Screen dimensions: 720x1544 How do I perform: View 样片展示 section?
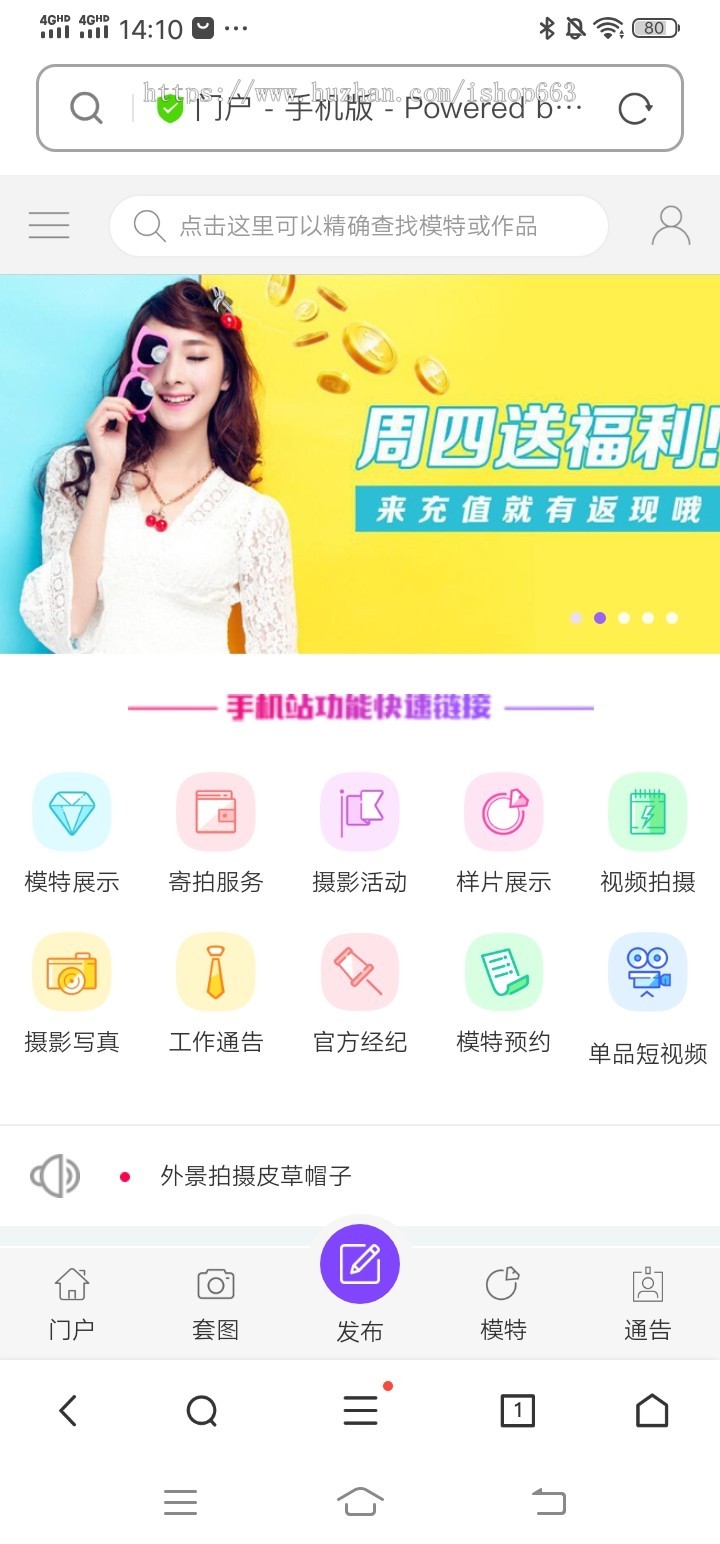[504, 832]
